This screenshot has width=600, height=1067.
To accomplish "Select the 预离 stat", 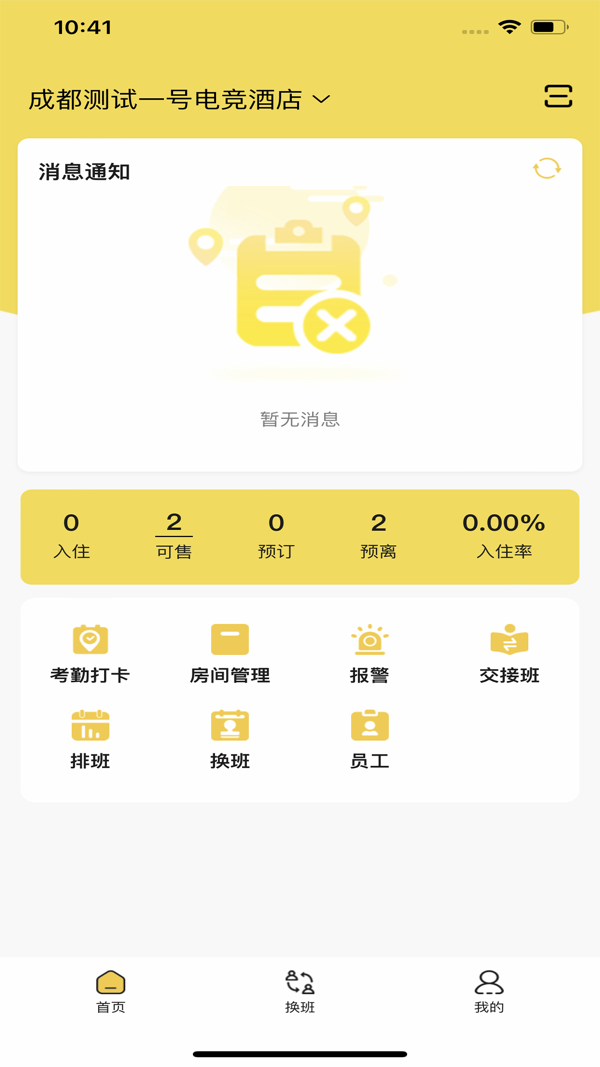I will click(x=378, y=536).
